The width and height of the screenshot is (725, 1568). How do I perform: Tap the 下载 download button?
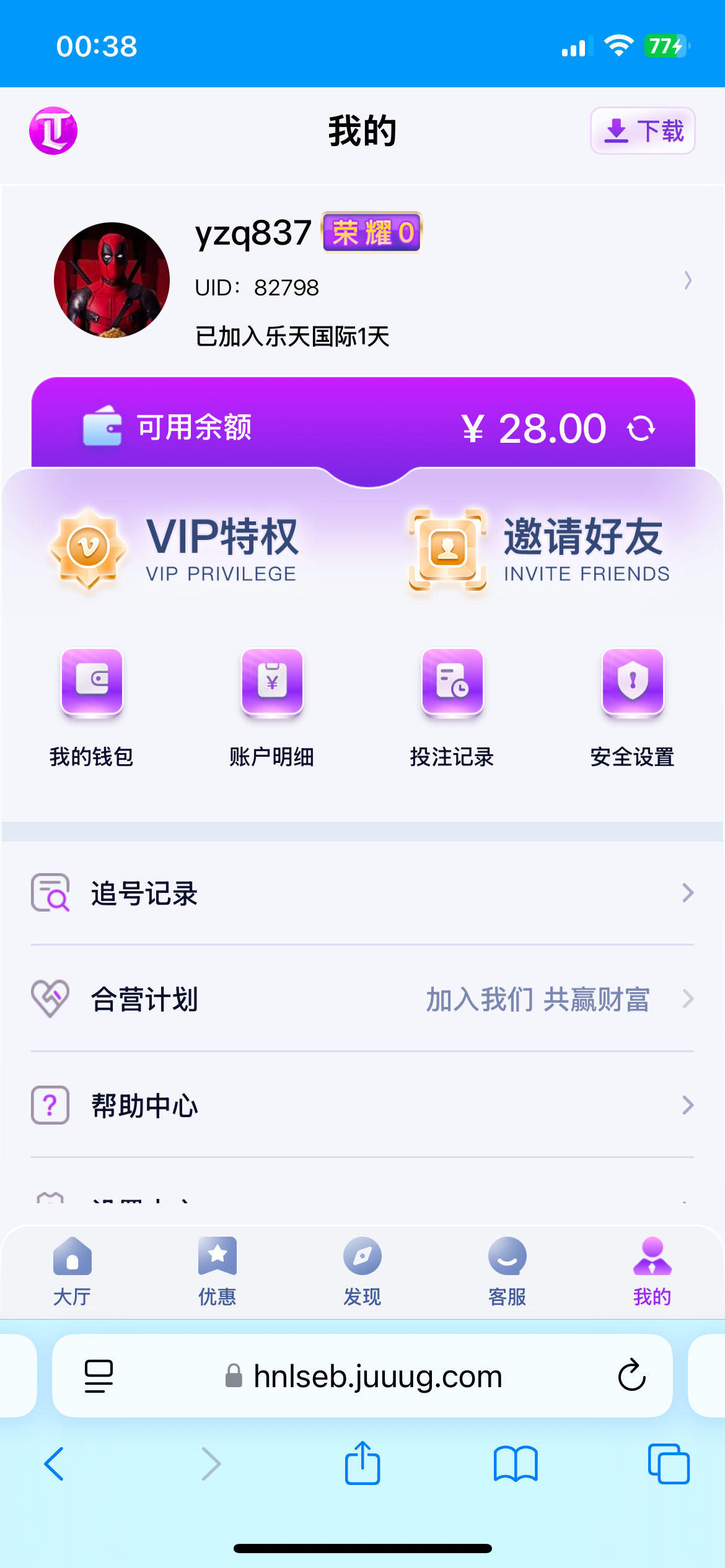pyautogui.click(x=643, y=131)
